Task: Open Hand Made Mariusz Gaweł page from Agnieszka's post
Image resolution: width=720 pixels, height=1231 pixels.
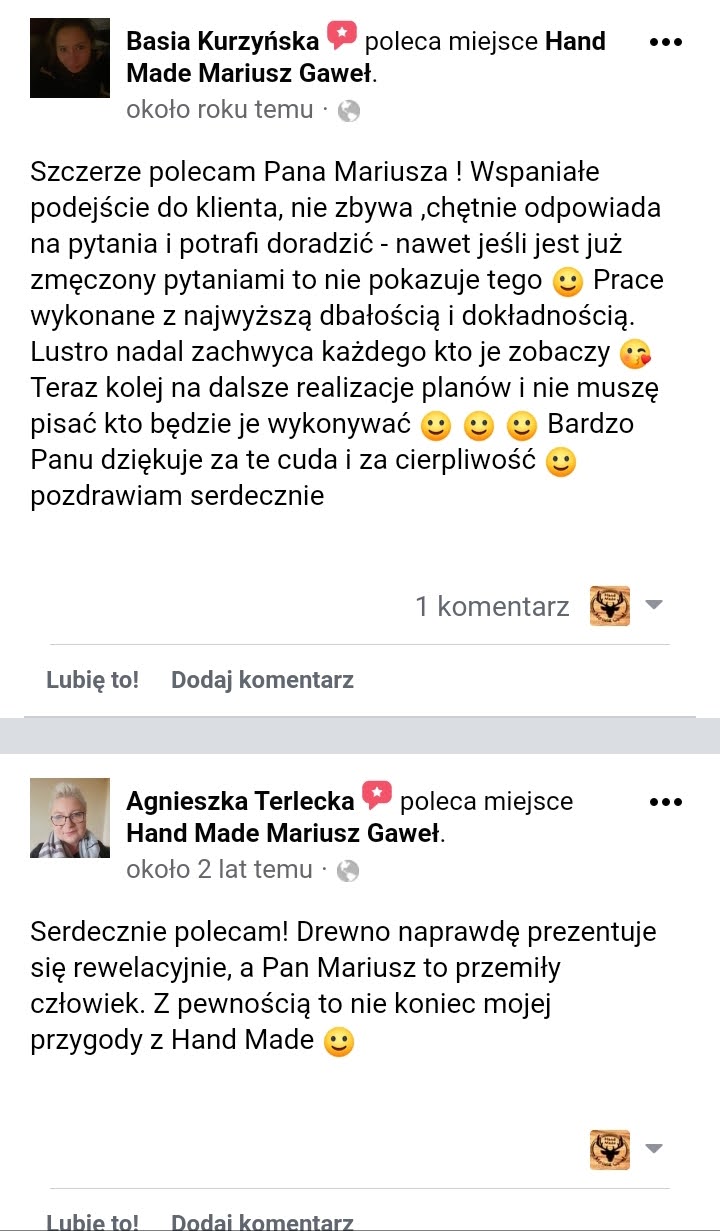Action: pyautogui.click(x=284, y=833)
